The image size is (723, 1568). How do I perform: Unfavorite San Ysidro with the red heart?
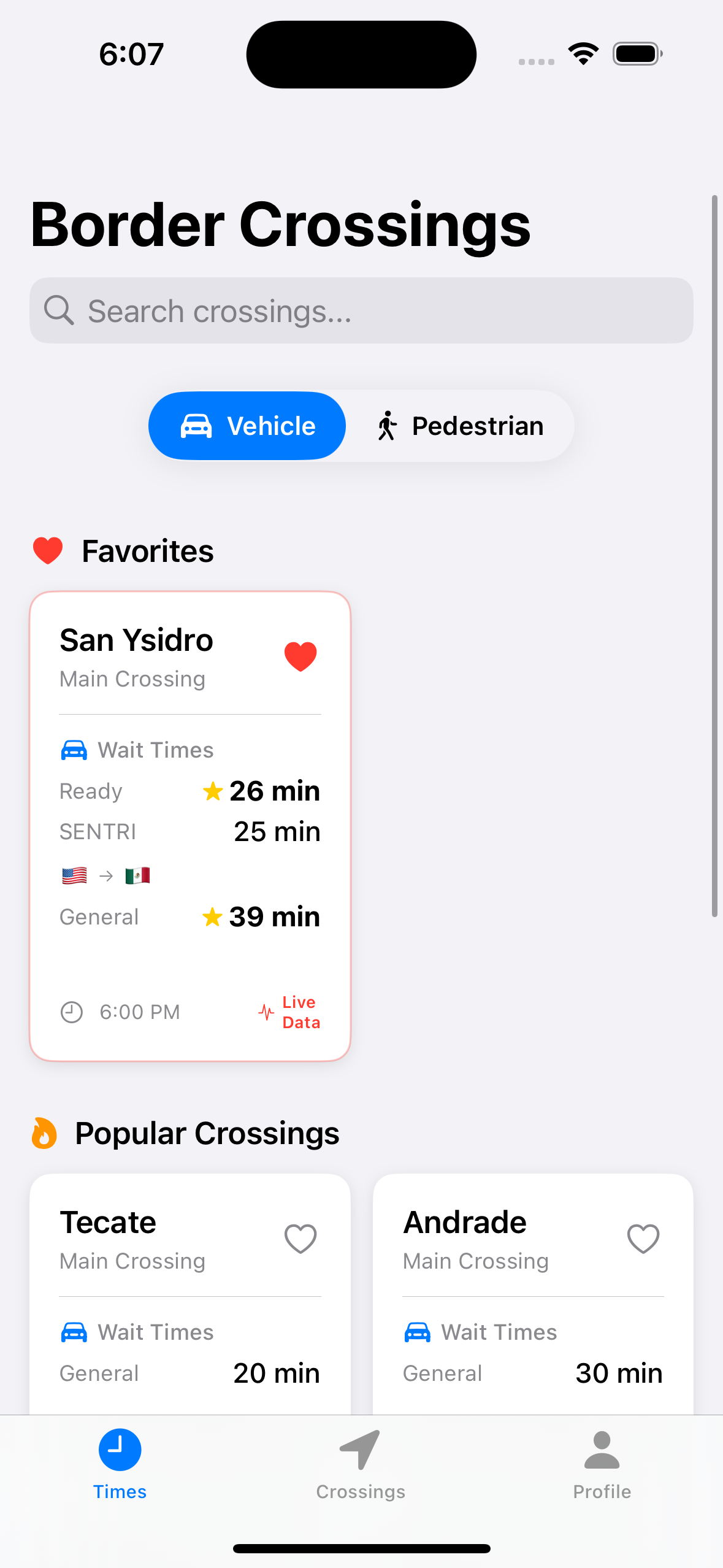pyautogui.click(x=300, y=656)
